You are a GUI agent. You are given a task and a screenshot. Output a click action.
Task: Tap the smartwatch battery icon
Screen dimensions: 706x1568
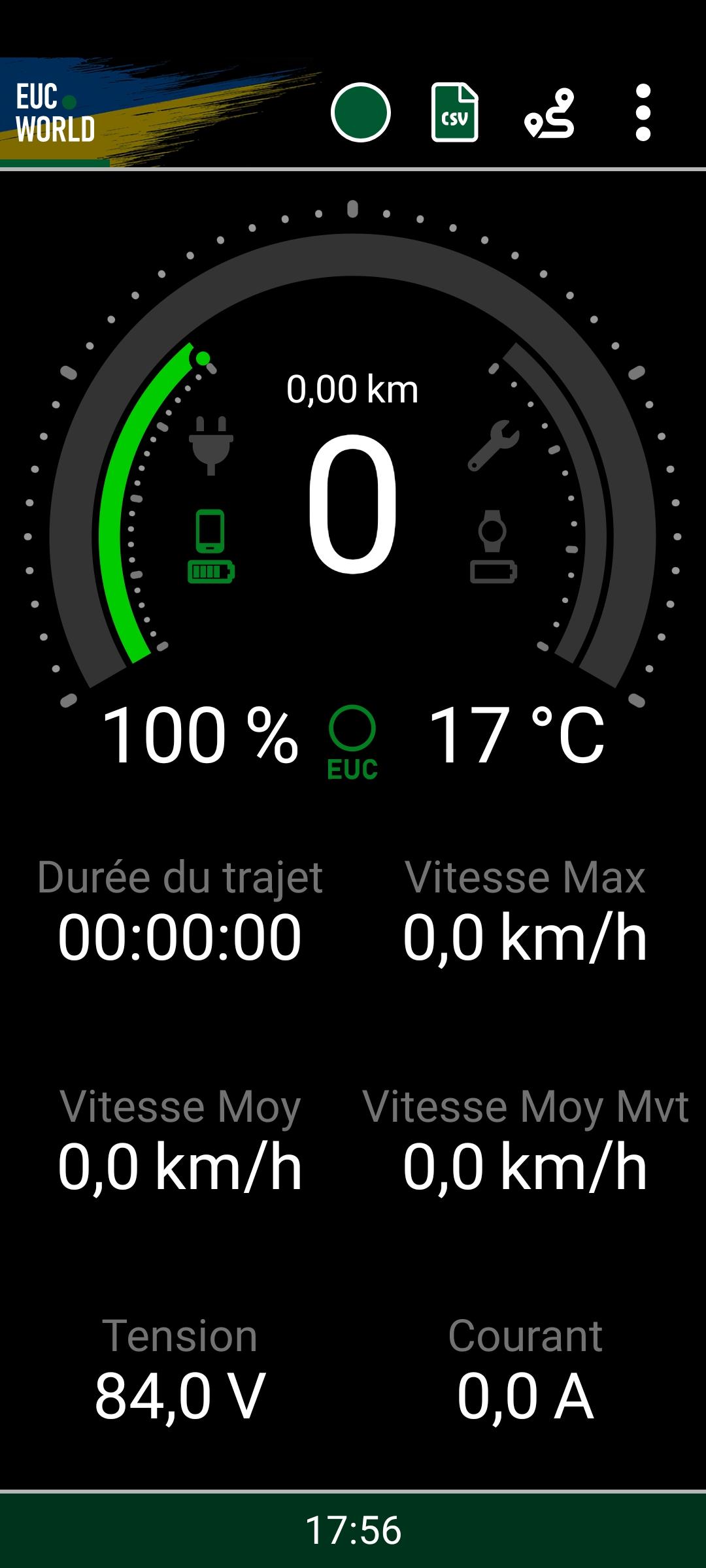(x=493, y=546)
